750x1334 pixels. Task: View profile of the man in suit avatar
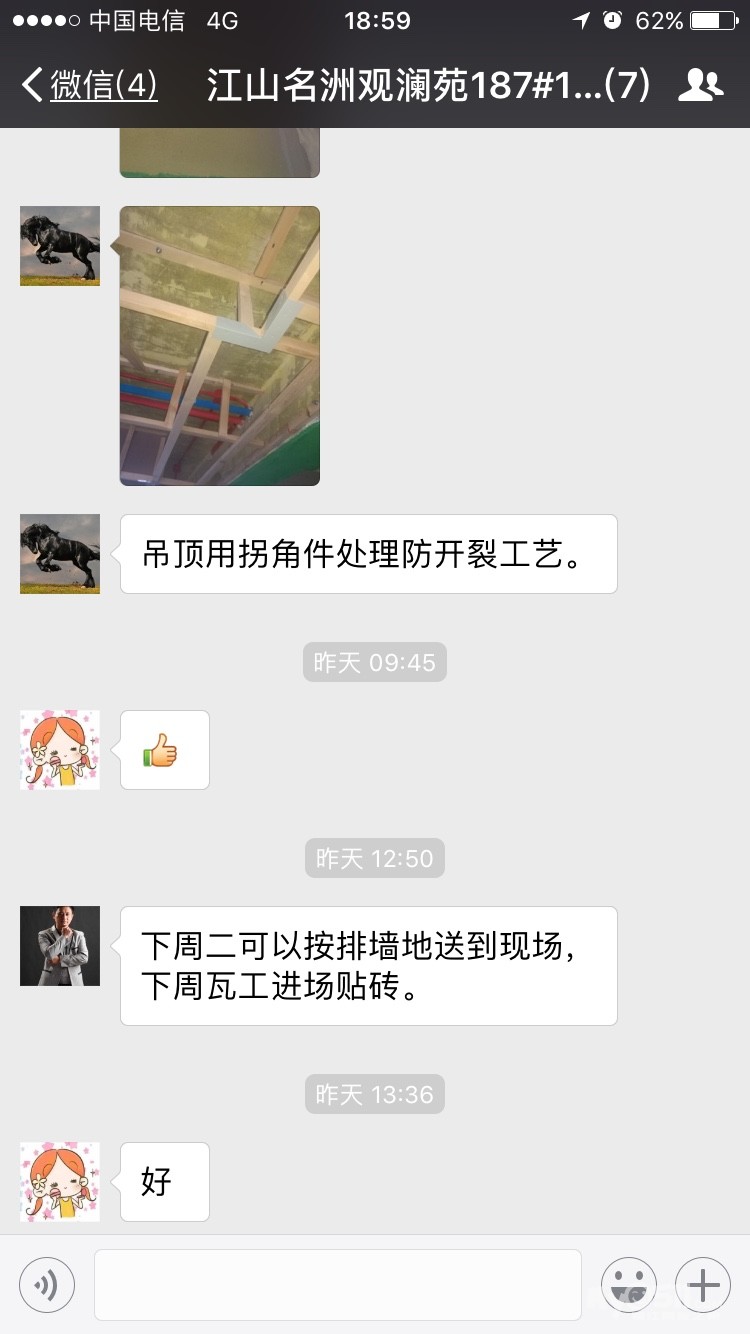tap(60, 946)
